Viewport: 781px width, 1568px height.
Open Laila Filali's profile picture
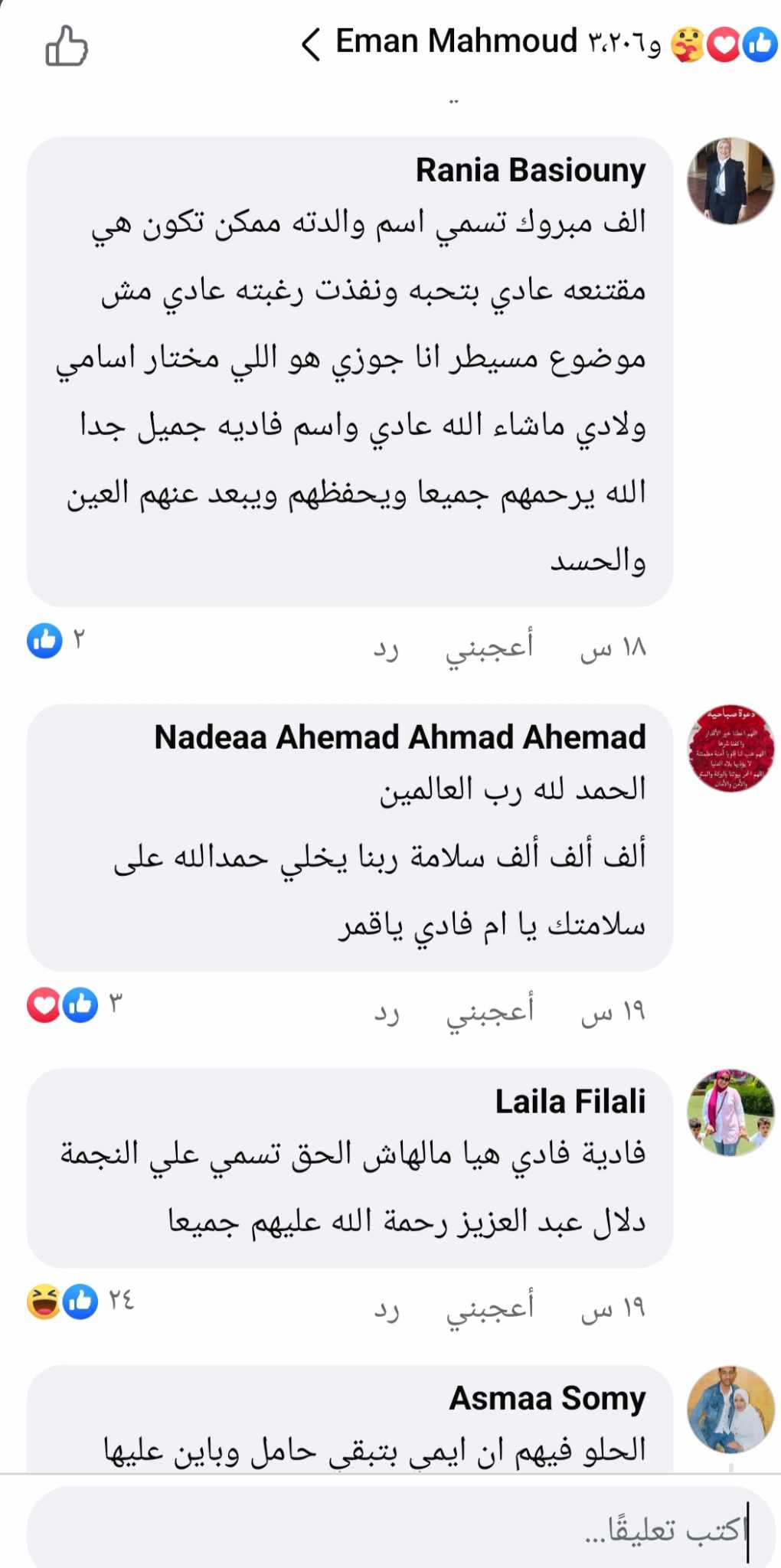[730, 1112]
